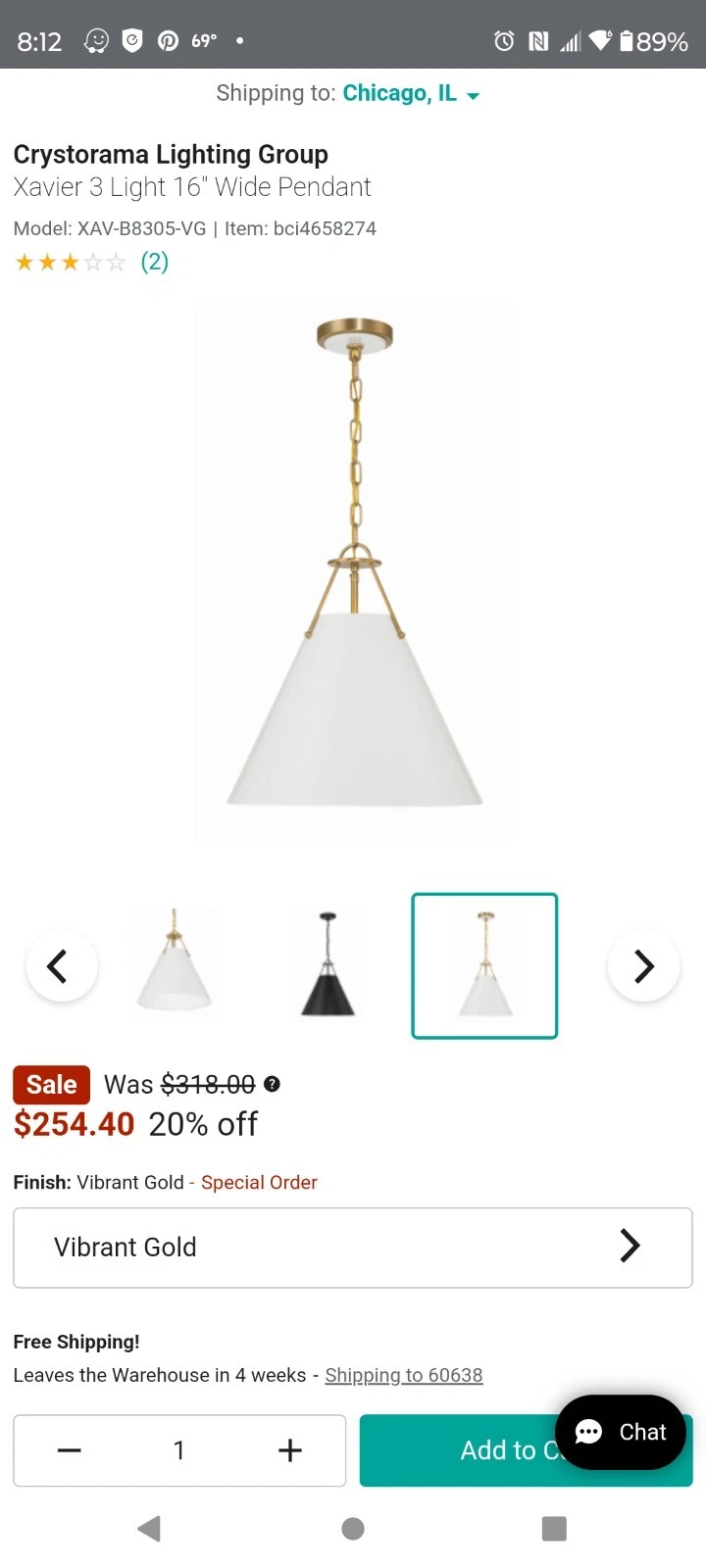Show info about the Was price
This screenshot has width=706, height=1568.
[x=273, y=1084]
